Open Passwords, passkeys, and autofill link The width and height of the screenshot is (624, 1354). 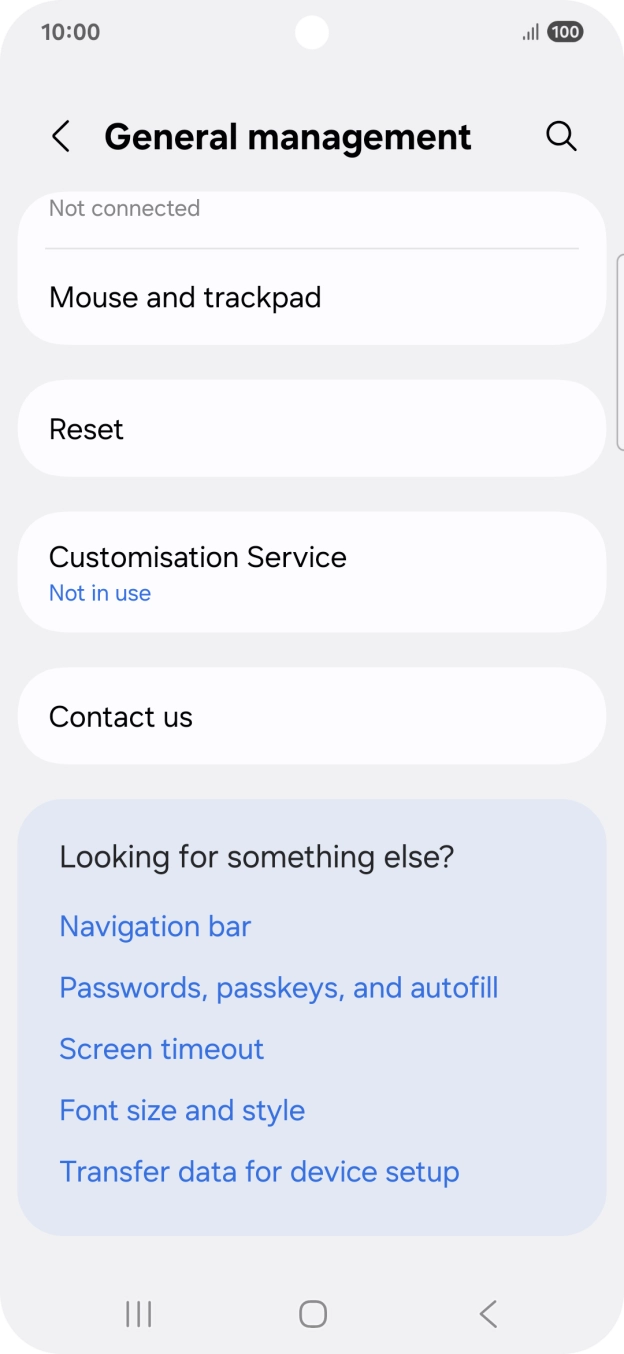coord(278,988)
